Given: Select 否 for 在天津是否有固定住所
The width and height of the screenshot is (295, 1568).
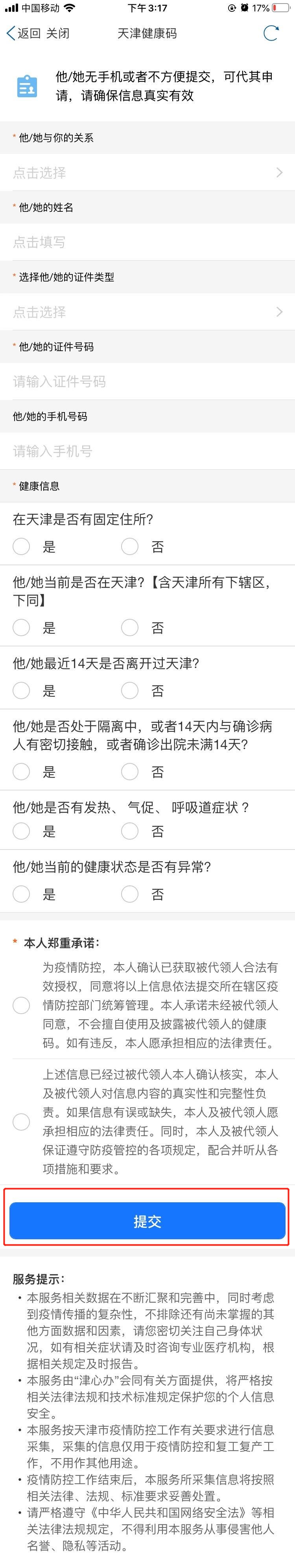Looking at the screenshot, I should (129, 546).
